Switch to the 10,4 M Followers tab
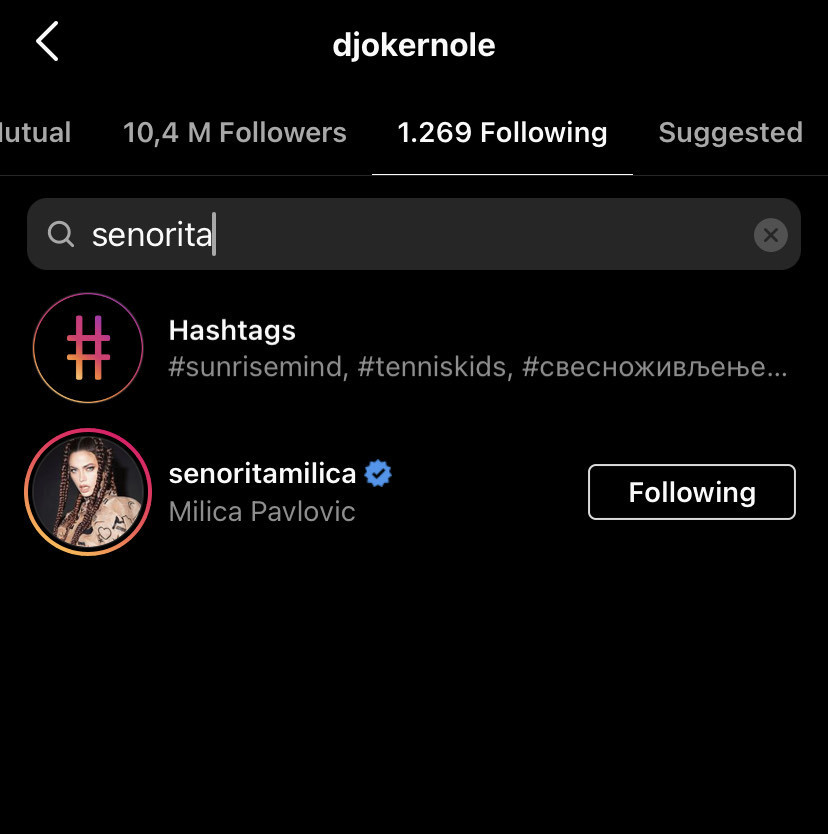The height and width of the screenshot is (834, 828). tap(234, 133)
